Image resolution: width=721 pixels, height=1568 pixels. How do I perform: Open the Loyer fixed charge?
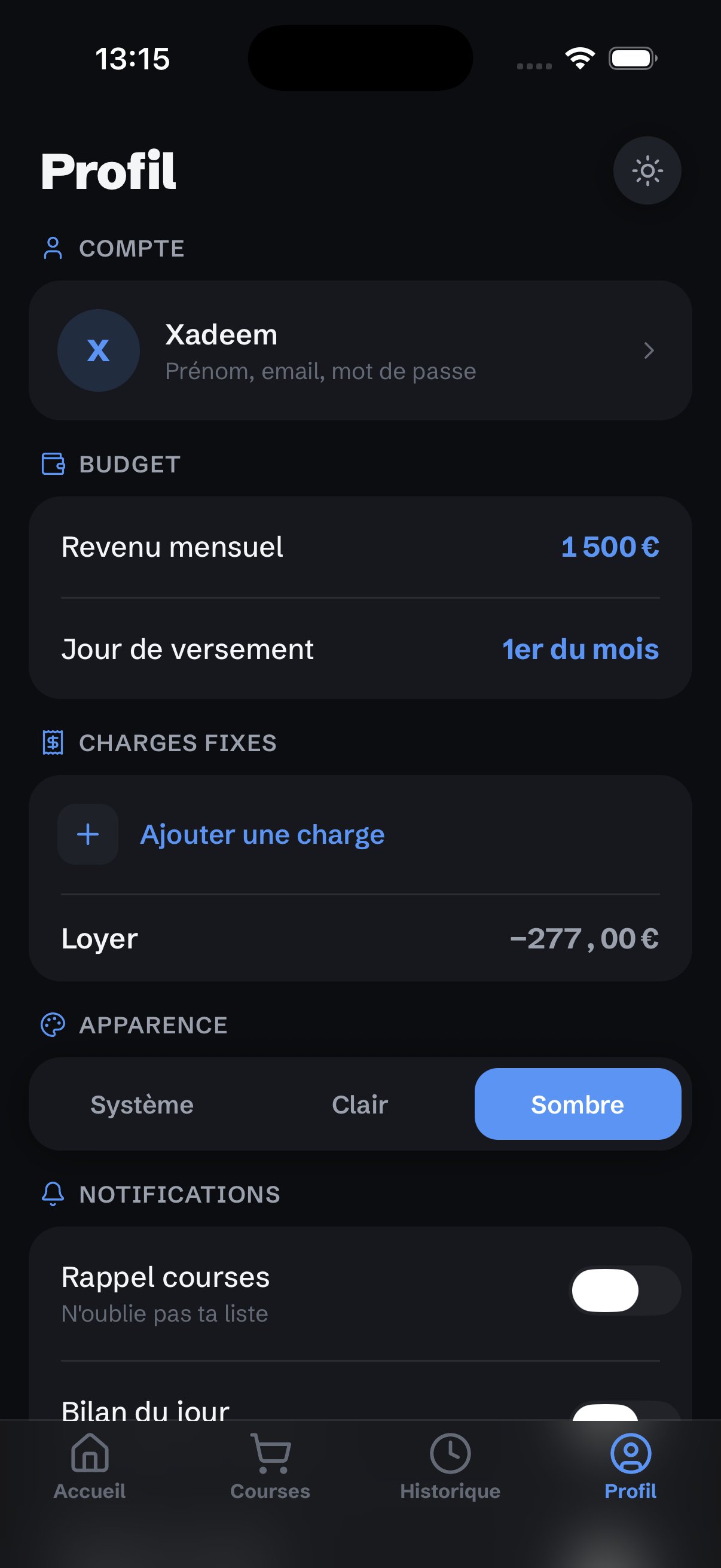pos(360,938)
